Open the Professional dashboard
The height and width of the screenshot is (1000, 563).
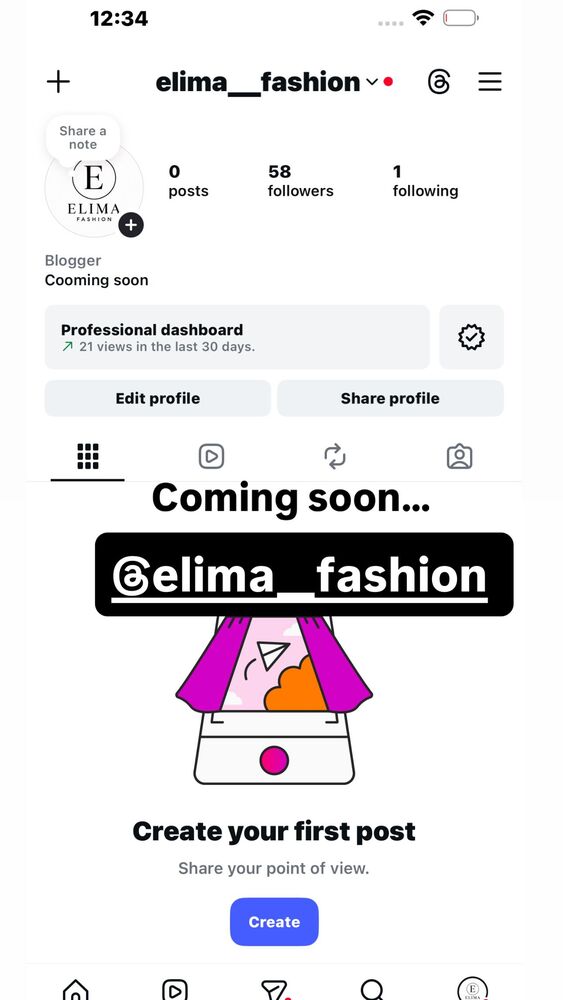coord(237,337)
